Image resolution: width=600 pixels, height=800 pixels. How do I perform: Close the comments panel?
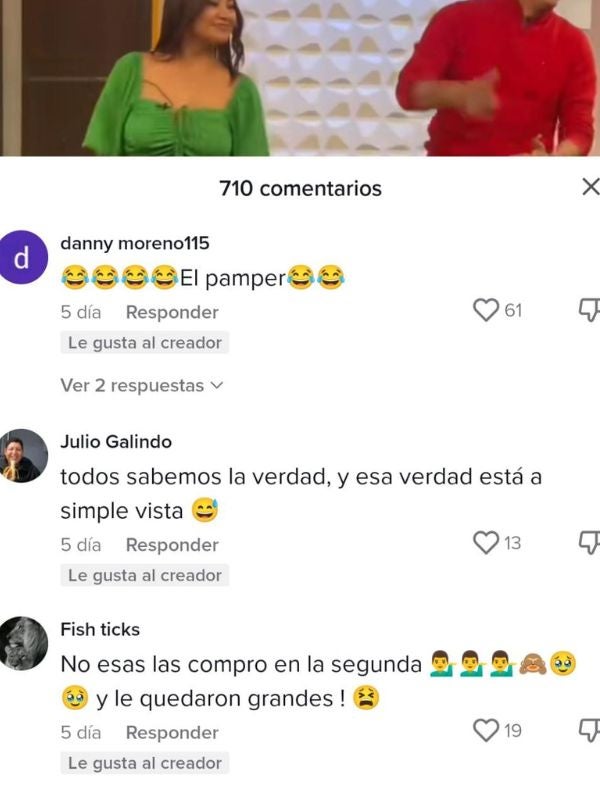[x=590, y=187]
